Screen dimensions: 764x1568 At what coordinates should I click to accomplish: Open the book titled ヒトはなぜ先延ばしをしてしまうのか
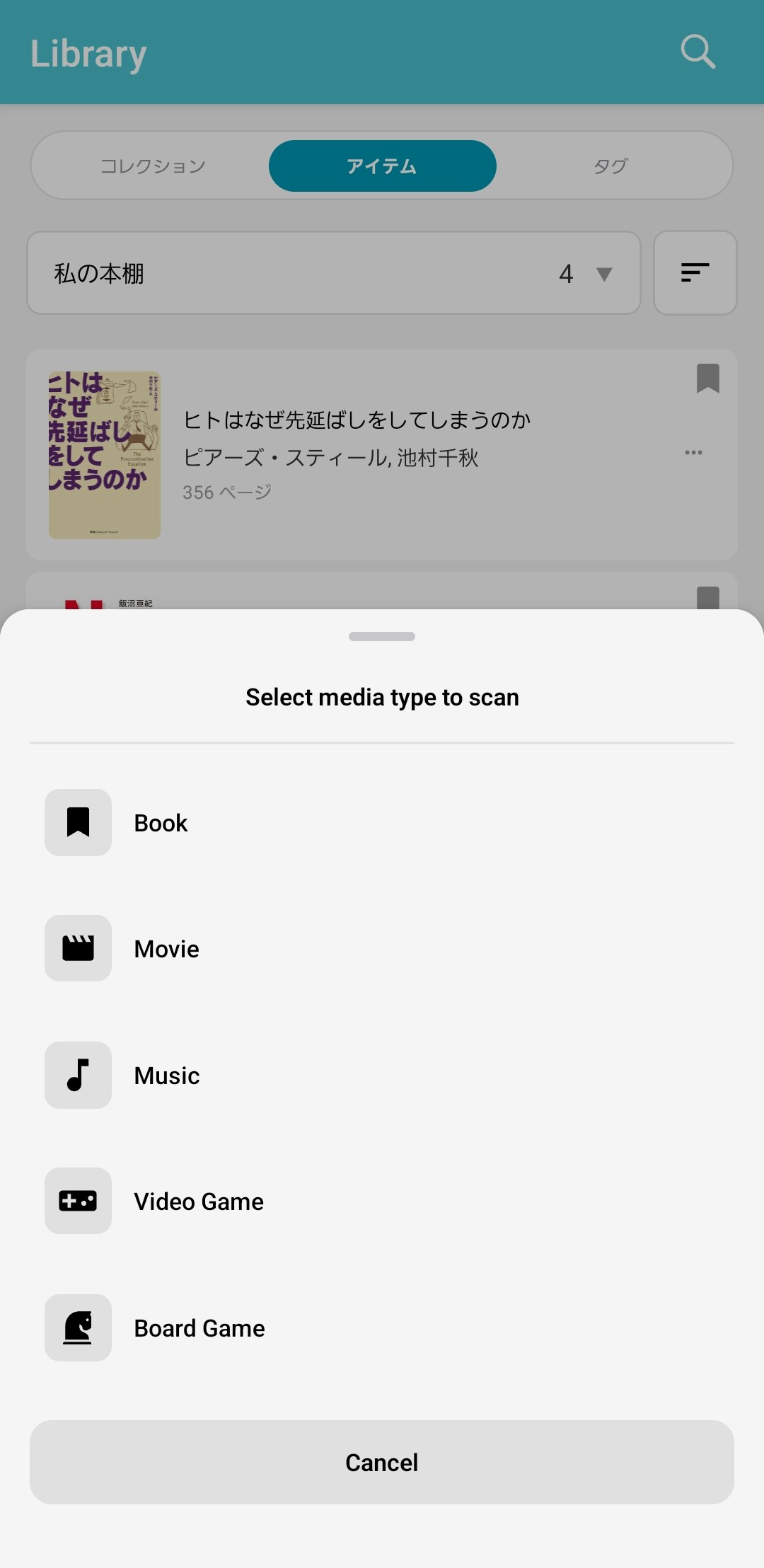[357, 418]
